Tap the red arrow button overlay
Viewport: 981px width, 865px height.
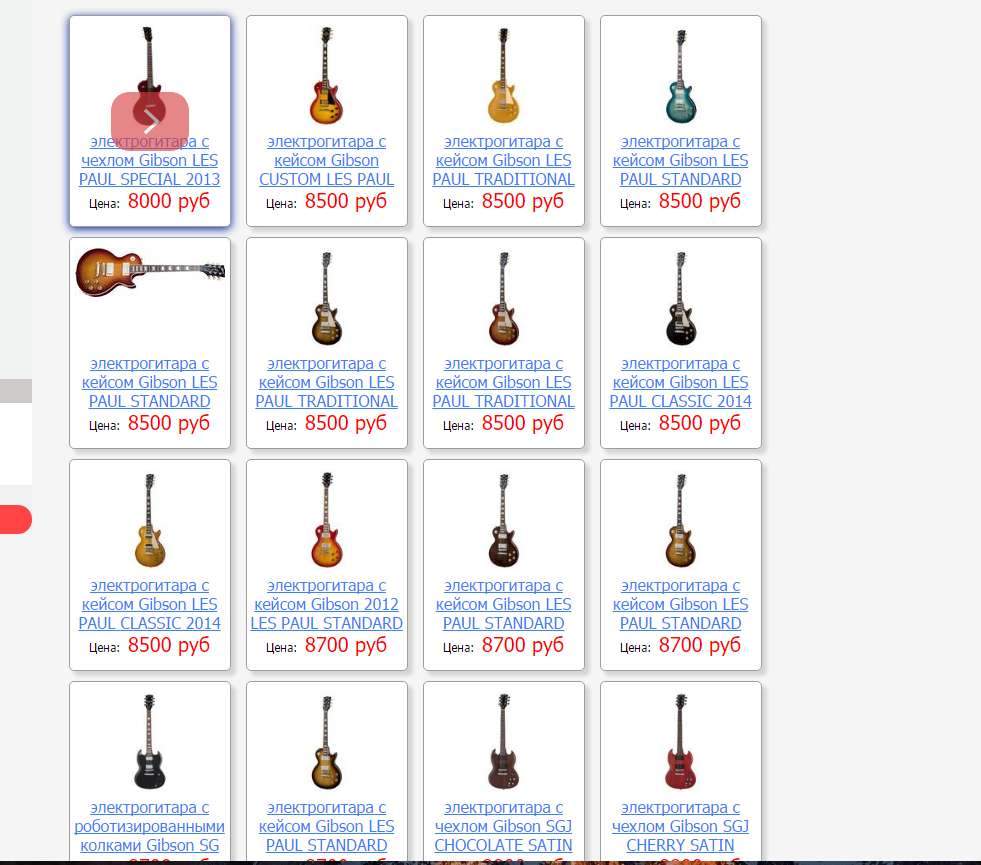click(x=150, y=121)
